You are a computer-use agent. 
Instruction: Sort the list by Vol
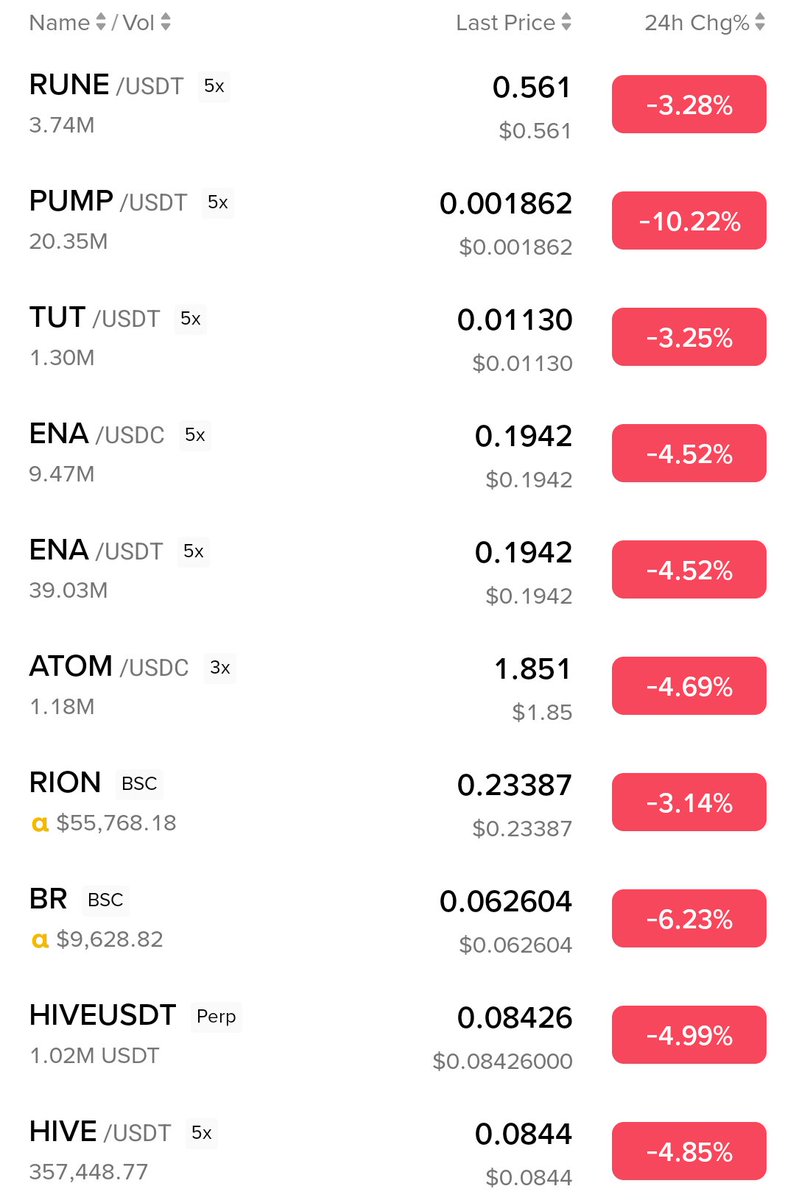point(147,22)
